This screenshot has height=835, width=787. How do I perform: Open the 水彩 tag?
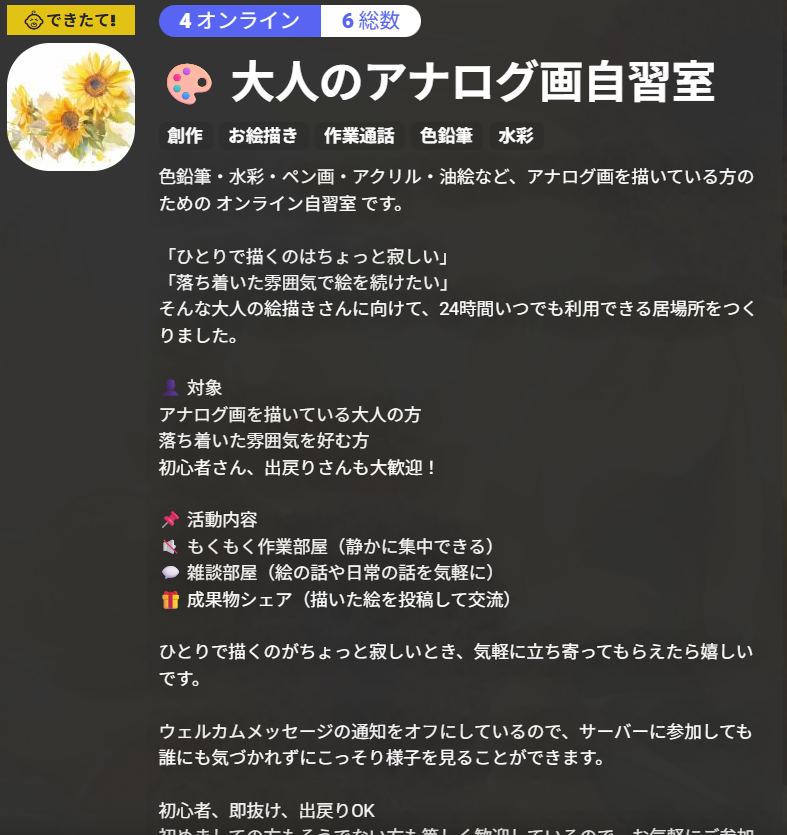point(516,136)
